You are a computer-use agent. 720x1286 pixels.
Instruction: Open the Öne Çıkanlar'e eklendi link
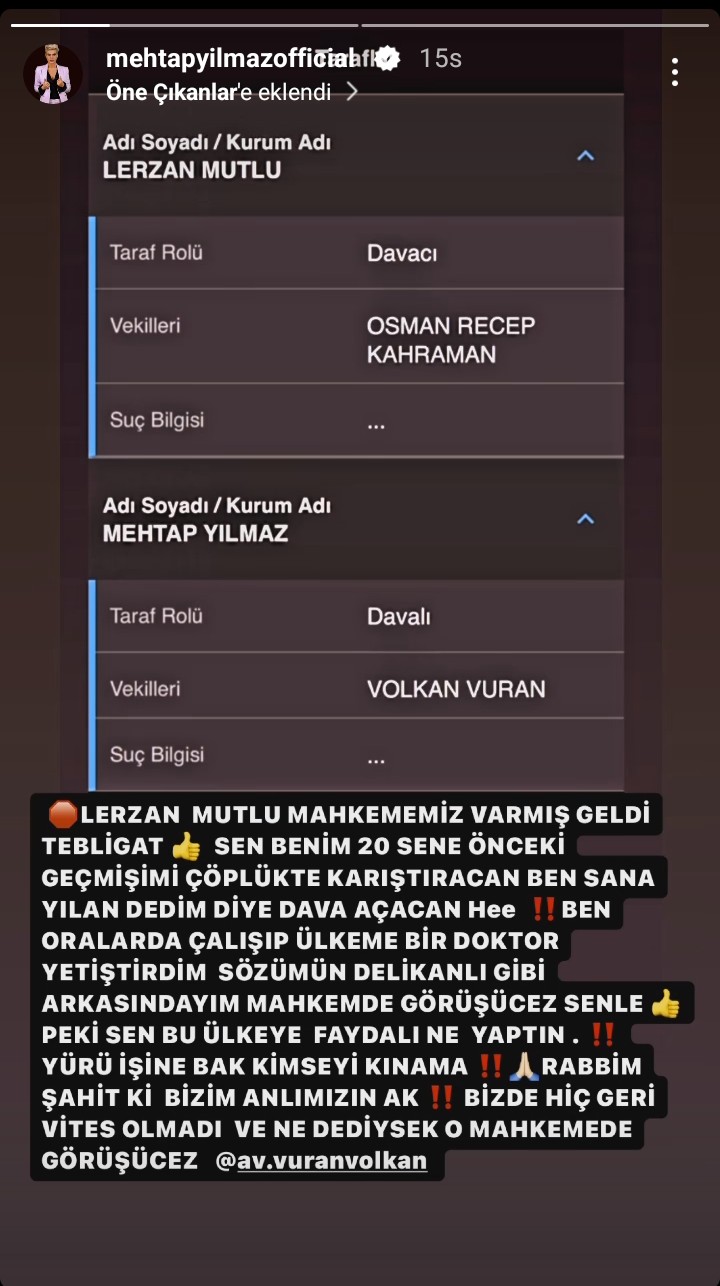(x=232, y=93)
